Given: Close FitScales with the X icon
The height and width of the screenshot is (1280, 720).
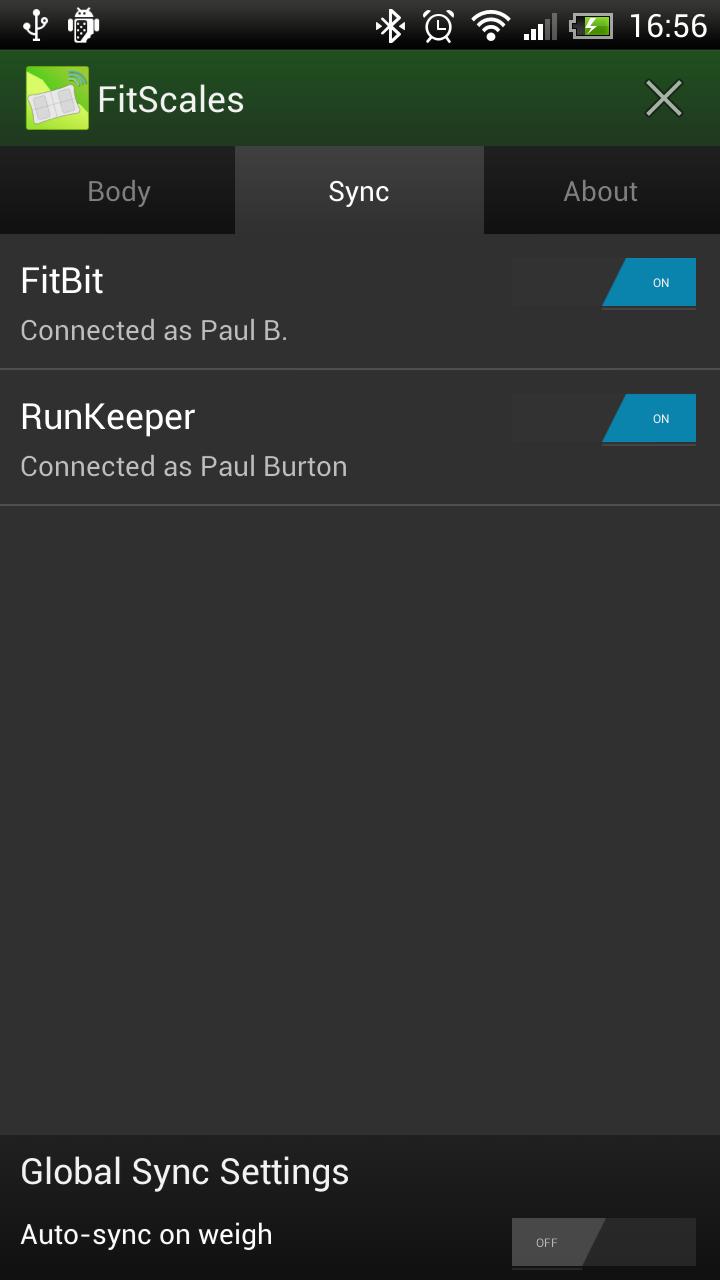Looking at the screenshot, I should [x=663, y=99].
